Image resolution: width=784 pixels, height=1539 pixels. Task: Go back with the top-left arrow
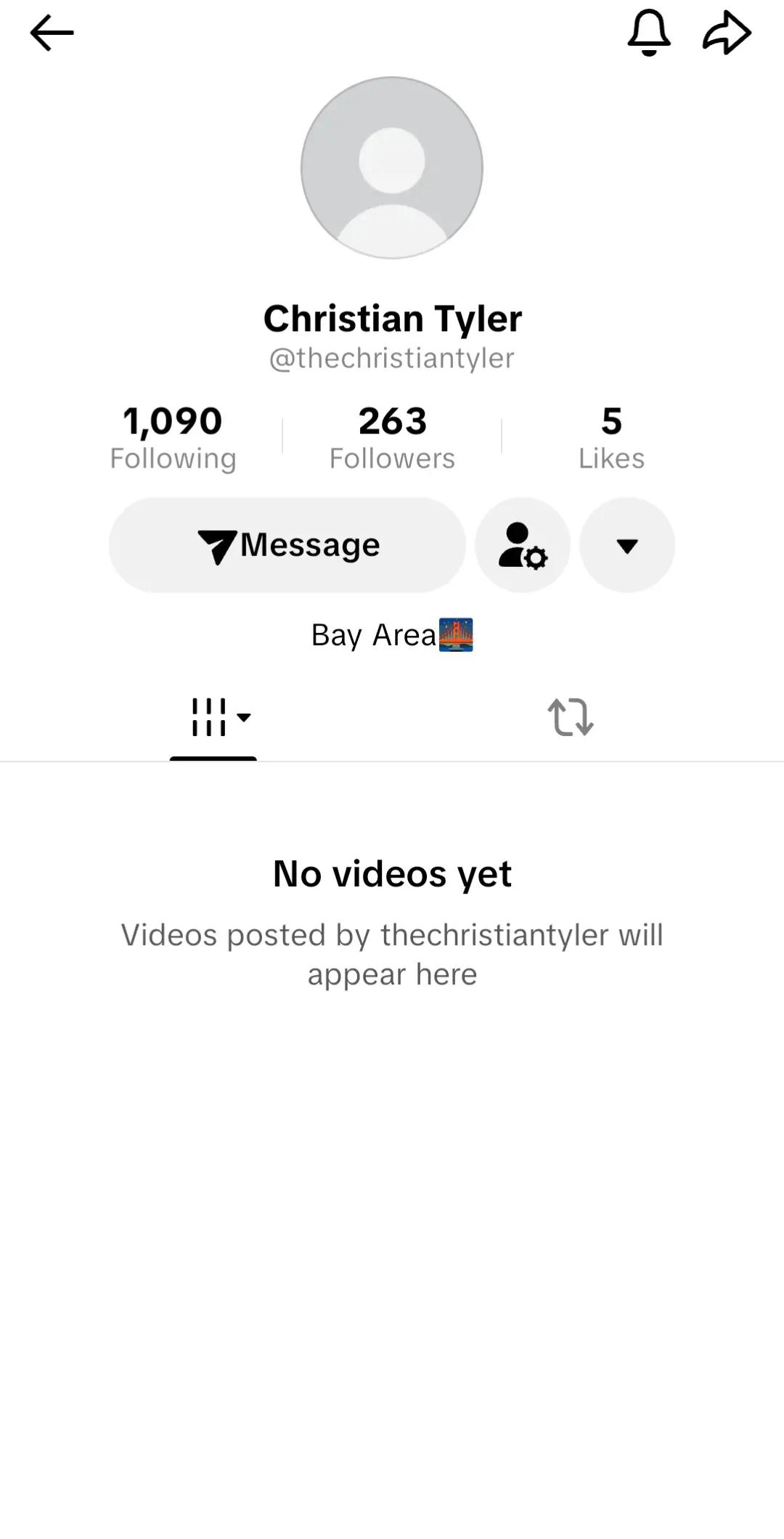pyautogui.click(x=52, y=33)
